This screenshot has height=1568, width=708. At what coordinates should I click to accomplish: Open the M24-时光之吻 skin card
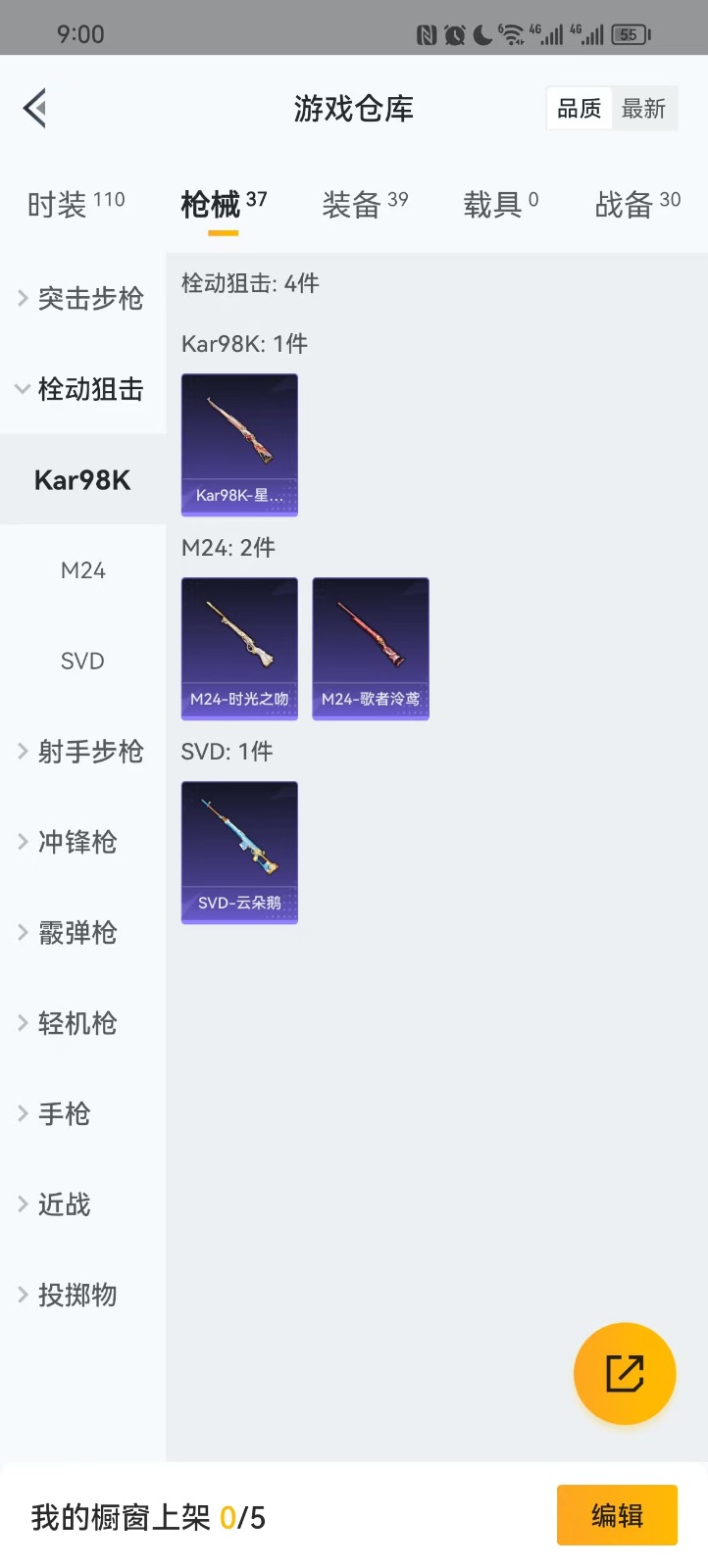(239, 649)
